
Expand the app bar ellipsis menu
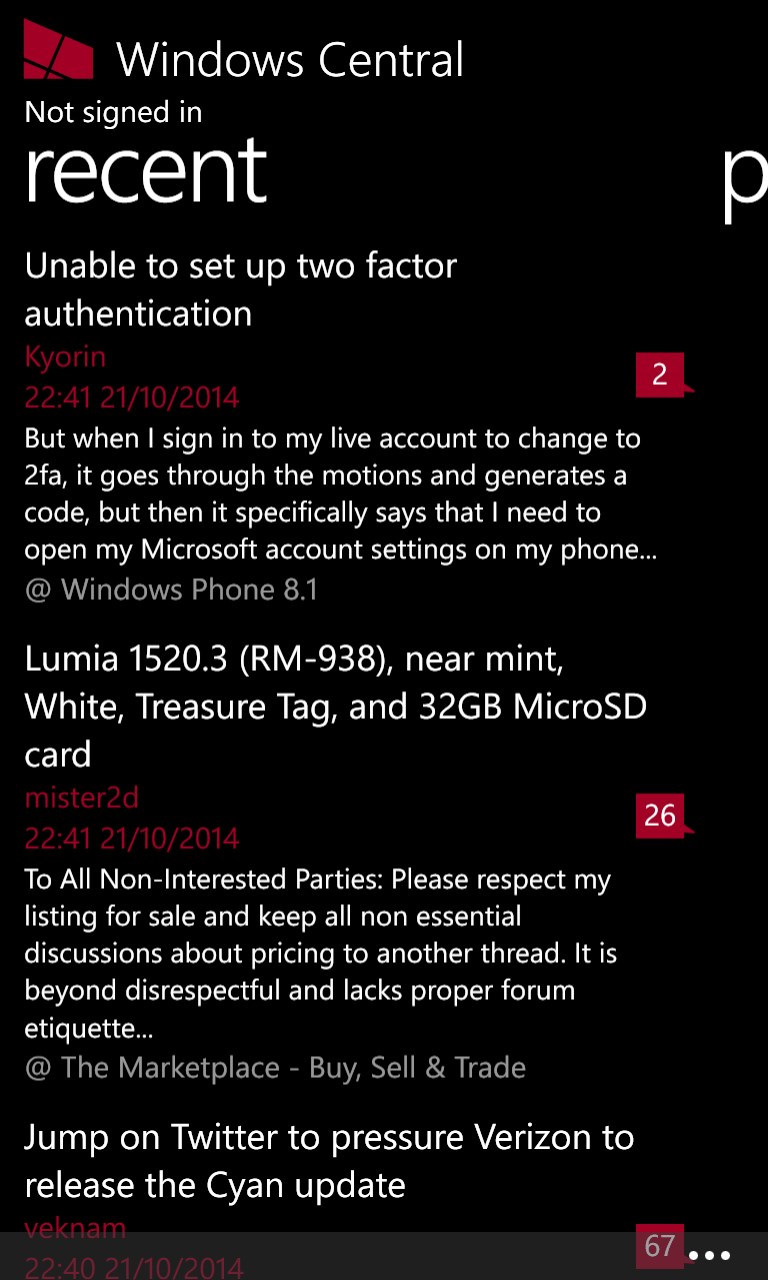(x=710, y=1255)
